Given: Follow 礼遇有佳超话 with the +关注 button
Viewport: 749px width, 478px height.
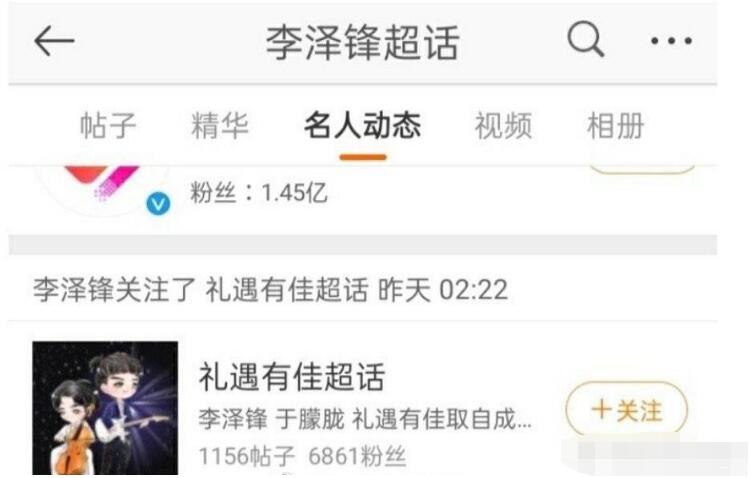Looking at the screenshot, I should tap(627, 411).
